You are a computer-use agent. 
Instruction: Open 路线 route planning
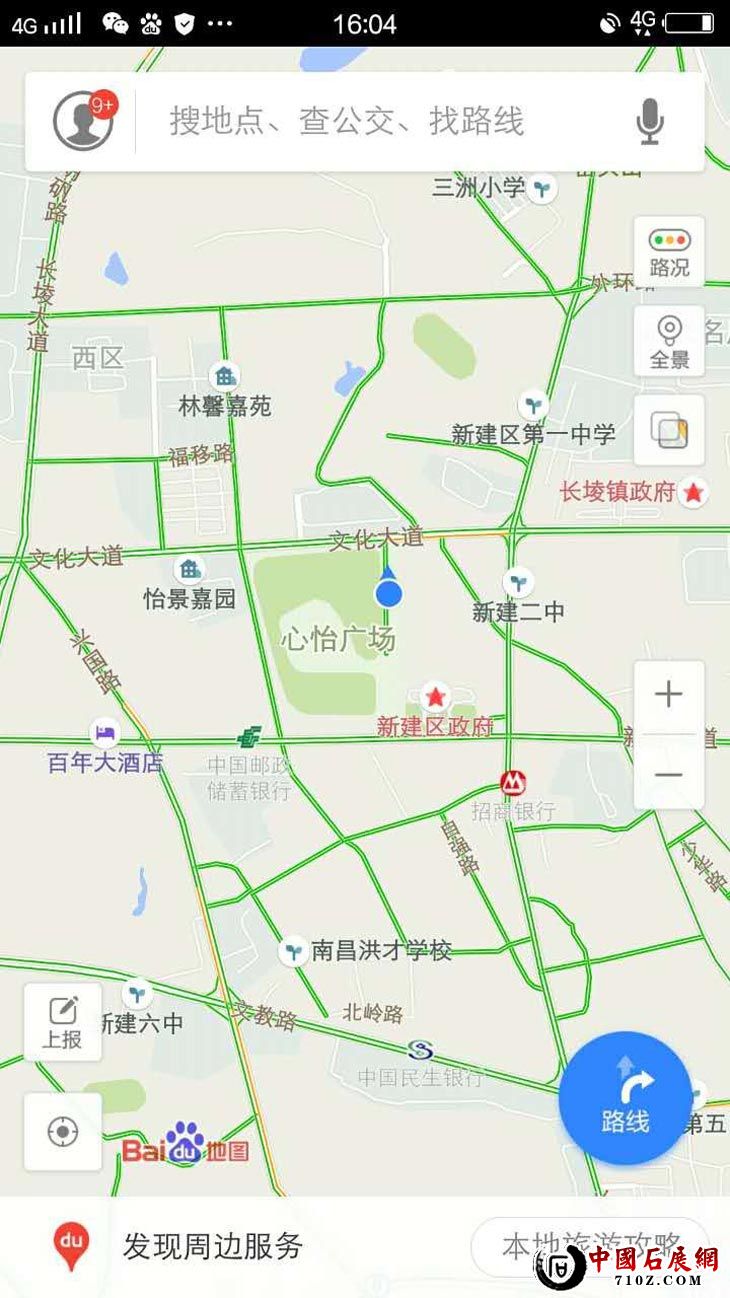(x=625, y=1098)
